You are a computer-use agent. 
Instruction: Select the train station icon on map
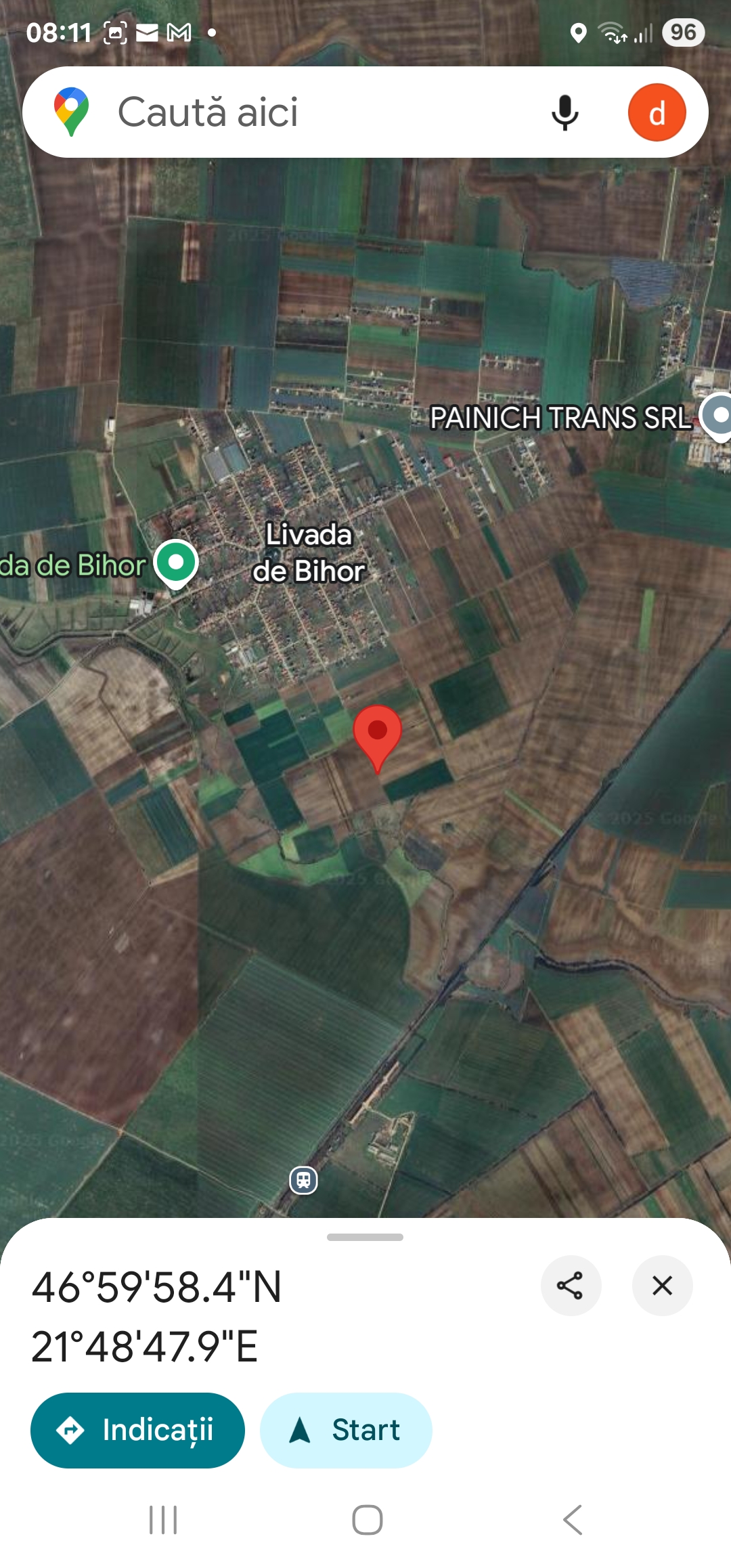(303, 1180)
